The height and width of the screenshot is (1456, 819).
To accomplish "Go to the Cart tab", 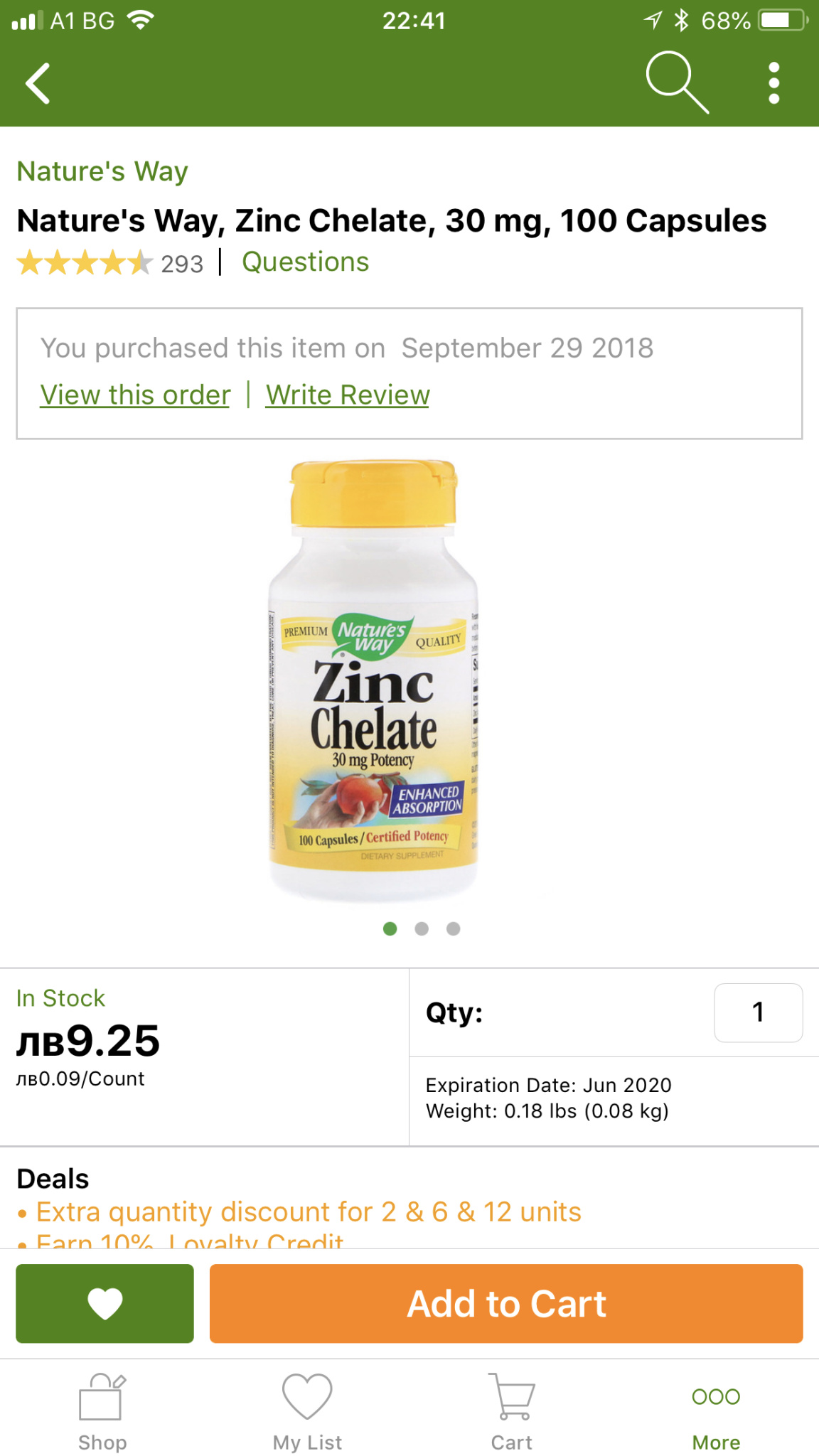I will (512, 1412).
